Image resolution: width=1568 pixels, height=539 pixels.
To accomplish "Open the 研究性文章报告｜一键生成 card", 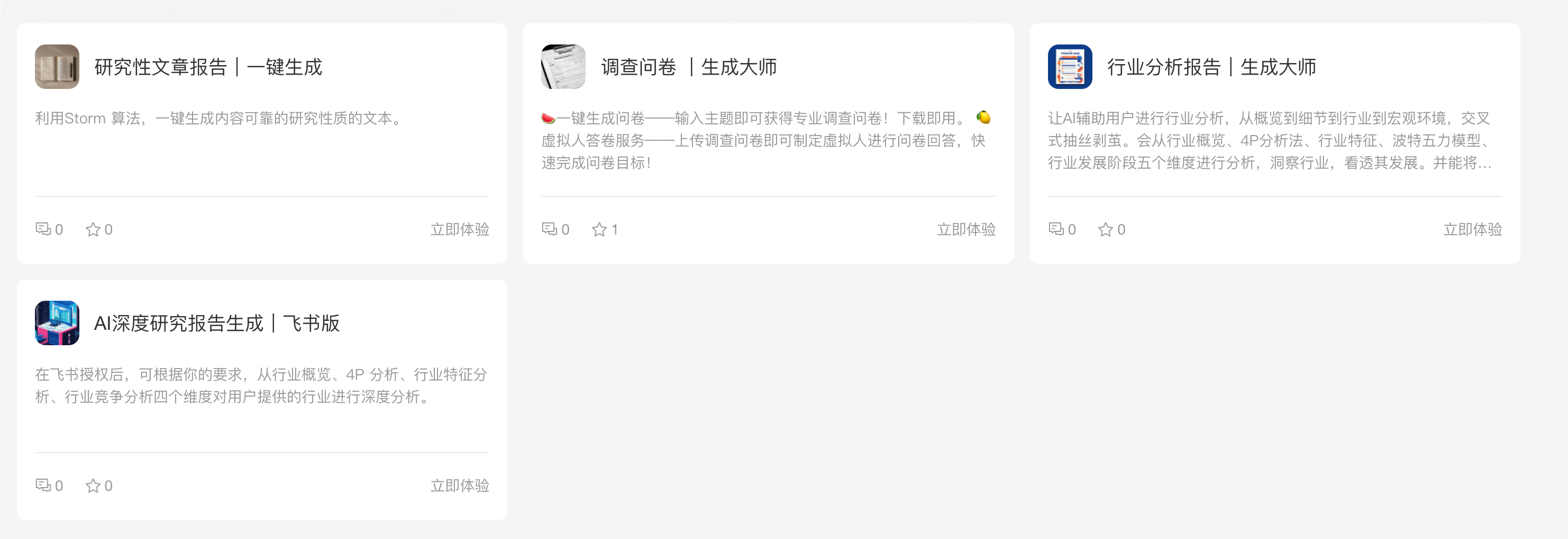I will (208, 67).
